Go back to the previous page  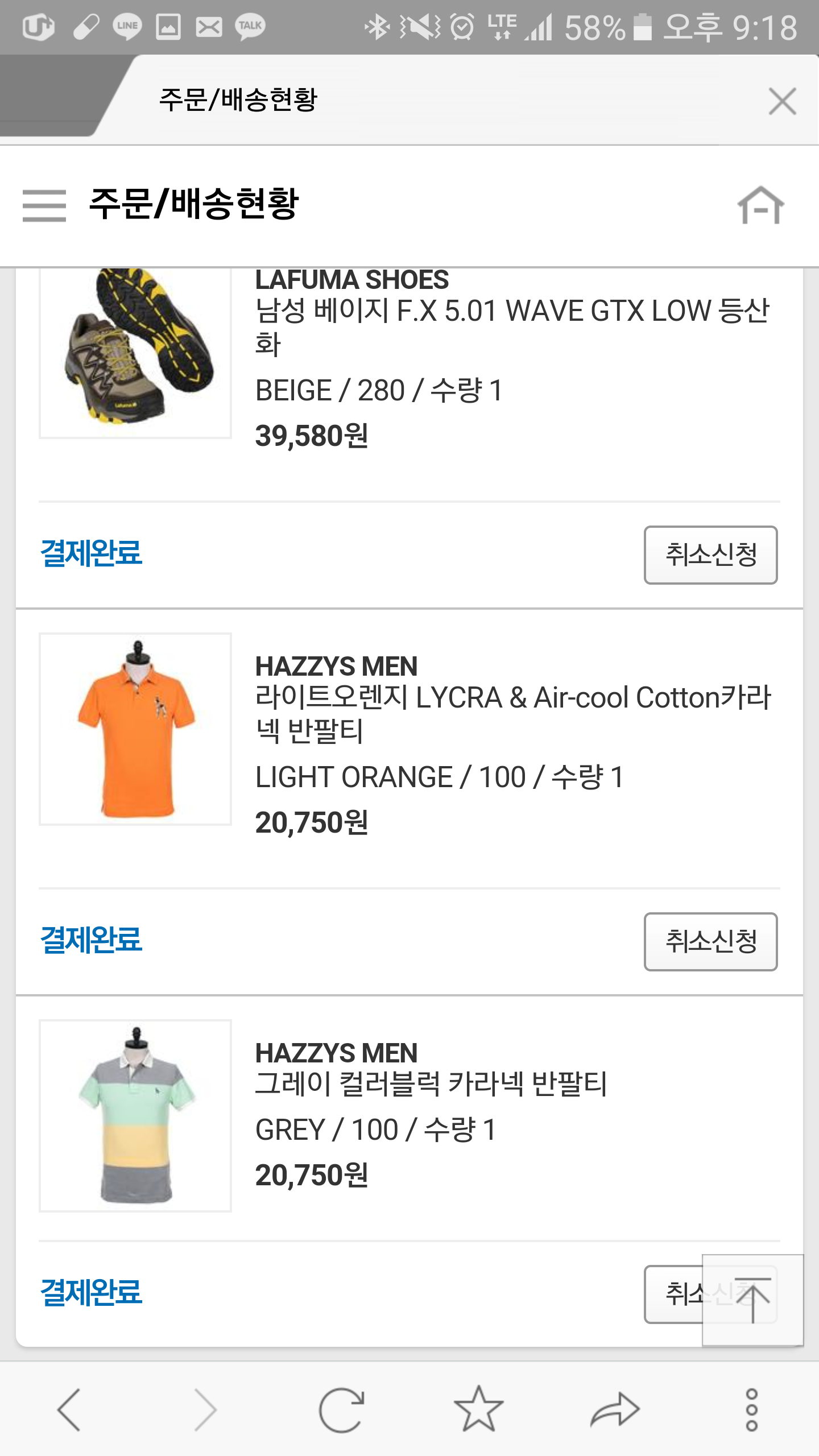[69, 1409]
